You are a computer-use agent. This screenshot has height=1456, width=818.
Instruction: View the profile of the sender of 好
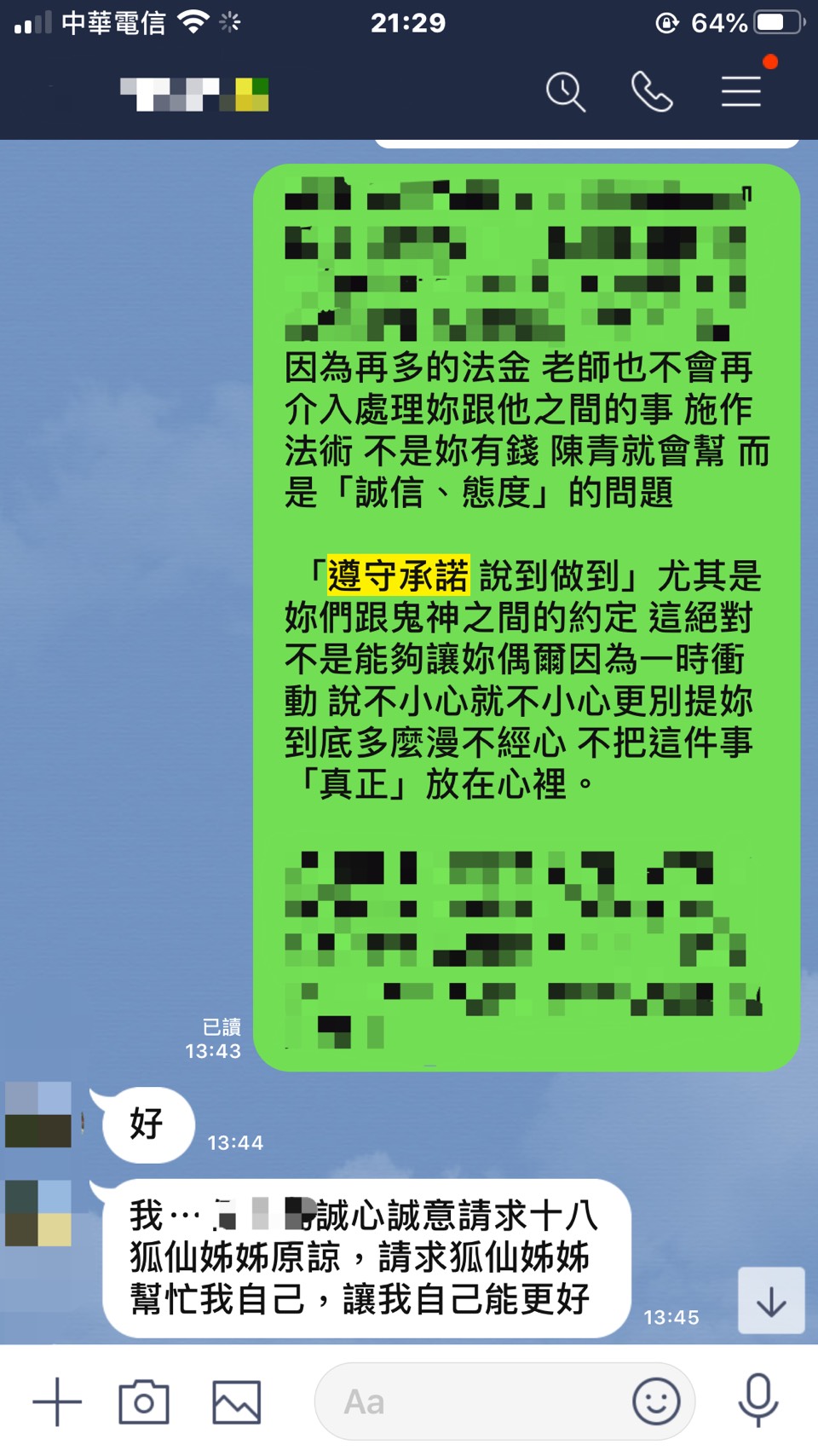click(x=38, y=1115)
